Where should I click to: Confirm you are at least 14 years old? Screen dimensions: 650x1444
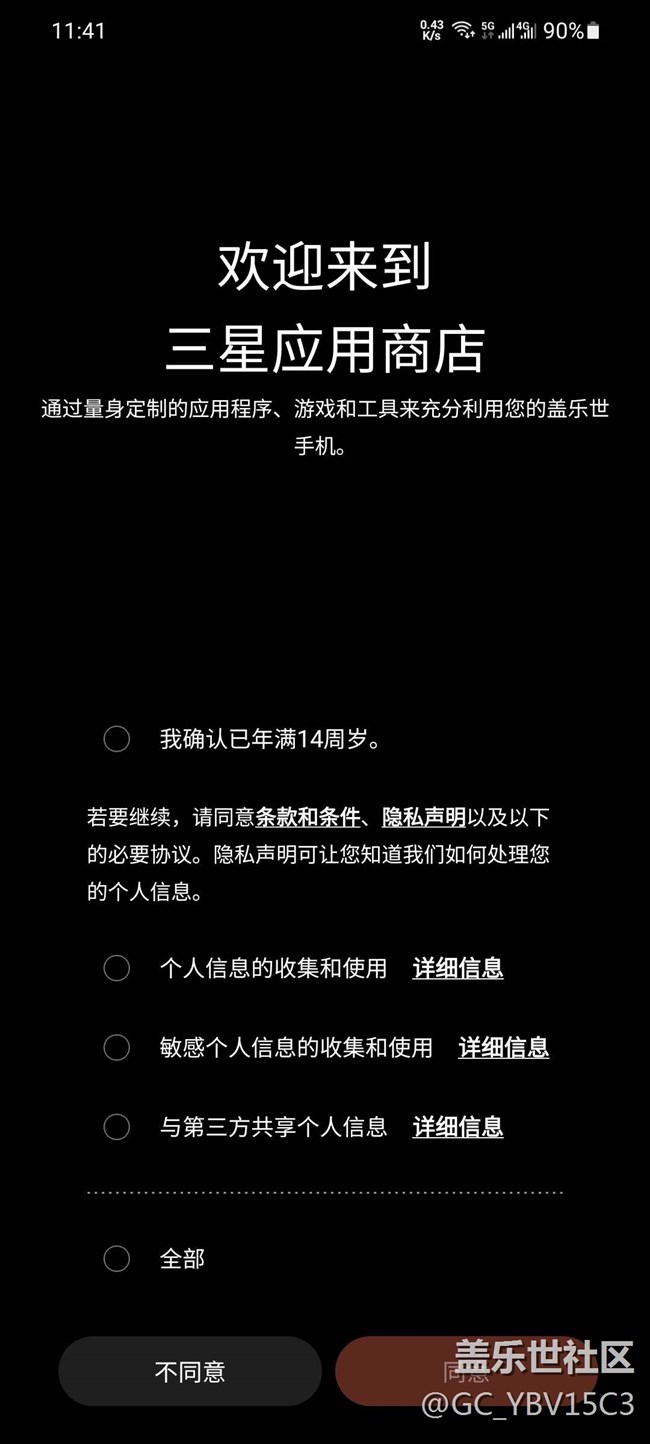117,739
